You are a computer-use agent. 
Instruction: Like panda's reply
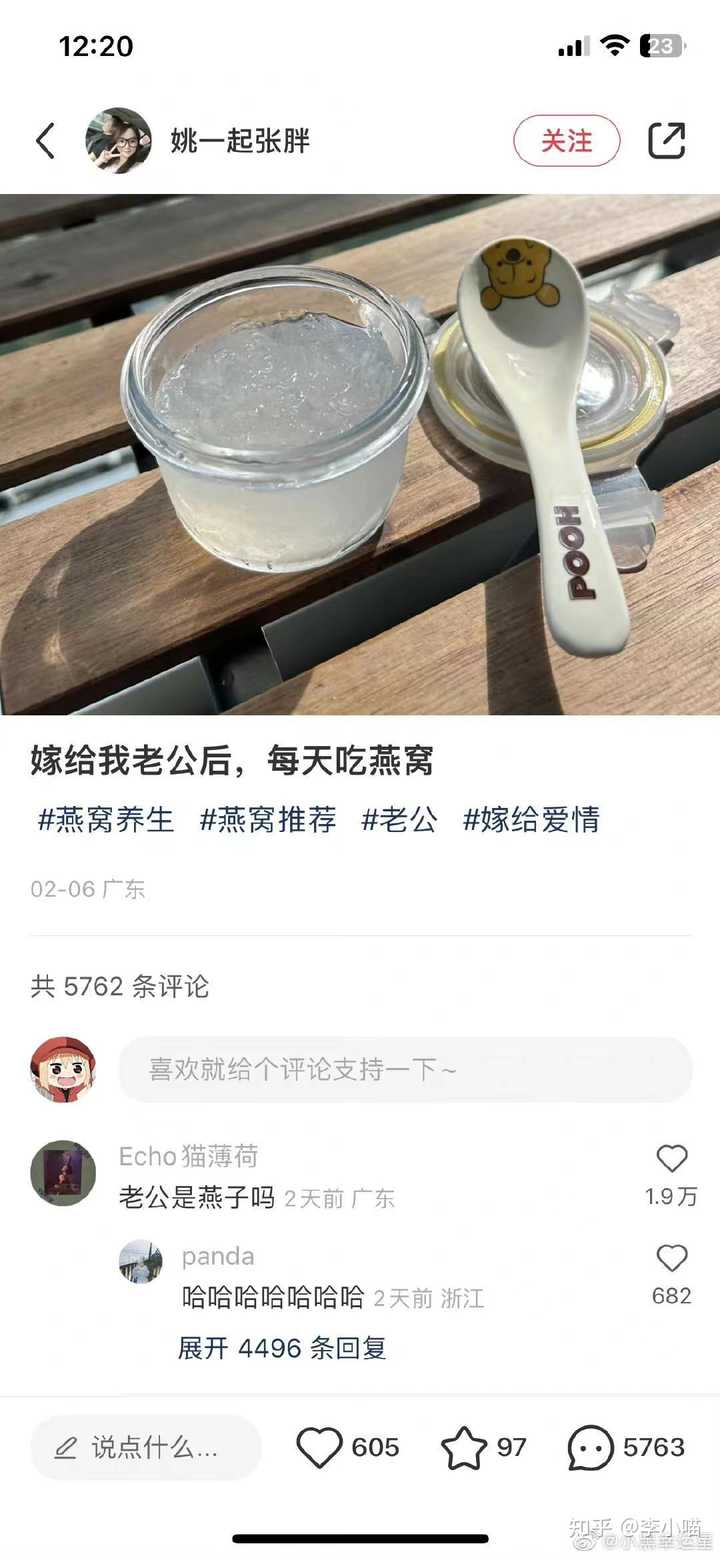[671, 1258]
